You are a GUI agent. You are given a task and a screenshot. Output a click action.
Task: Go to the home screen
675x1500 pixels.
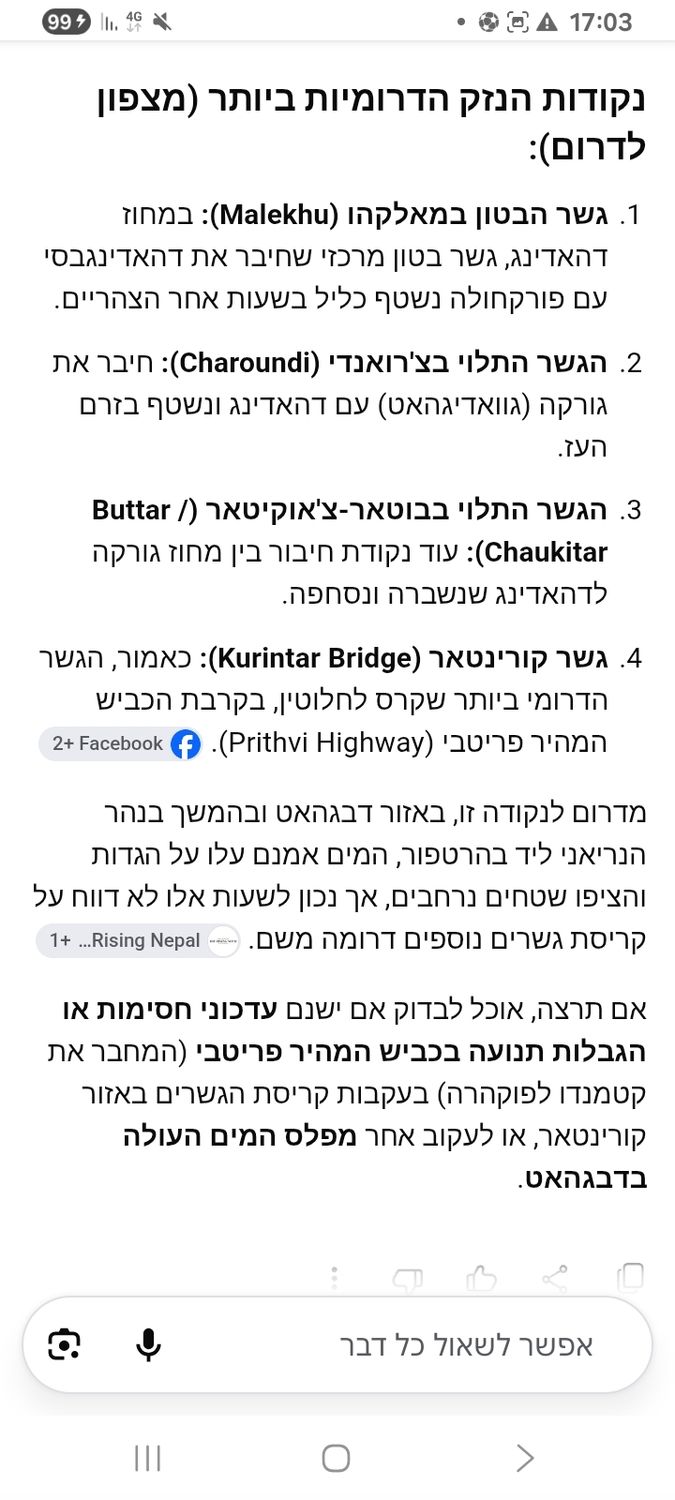click(336, 1458)
